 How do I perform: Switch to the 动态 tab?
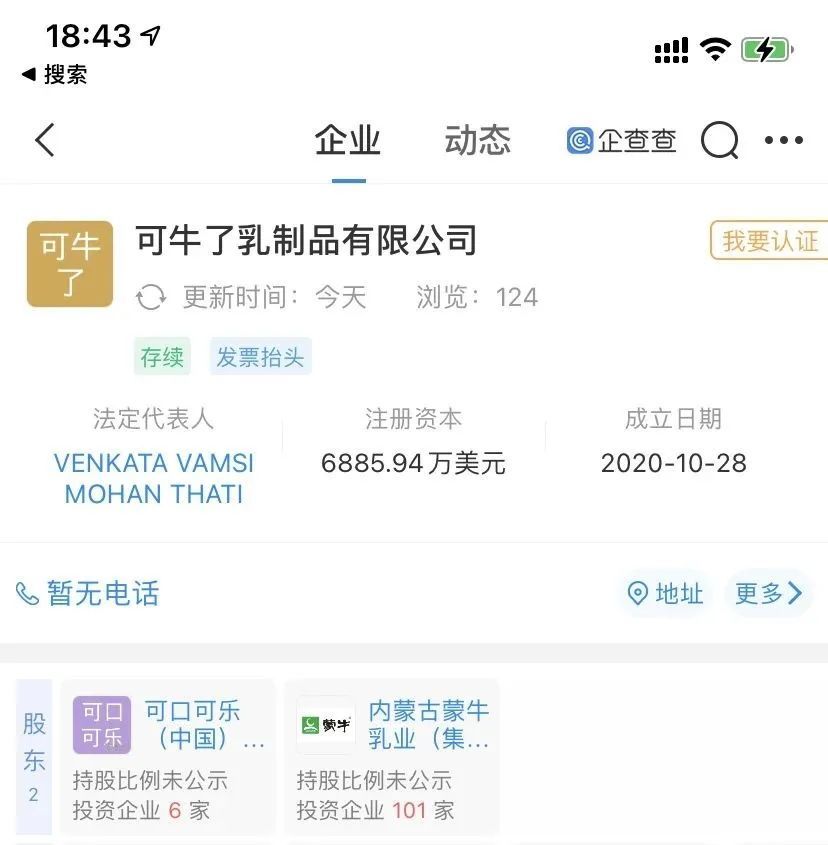click(x=478, y=141)
